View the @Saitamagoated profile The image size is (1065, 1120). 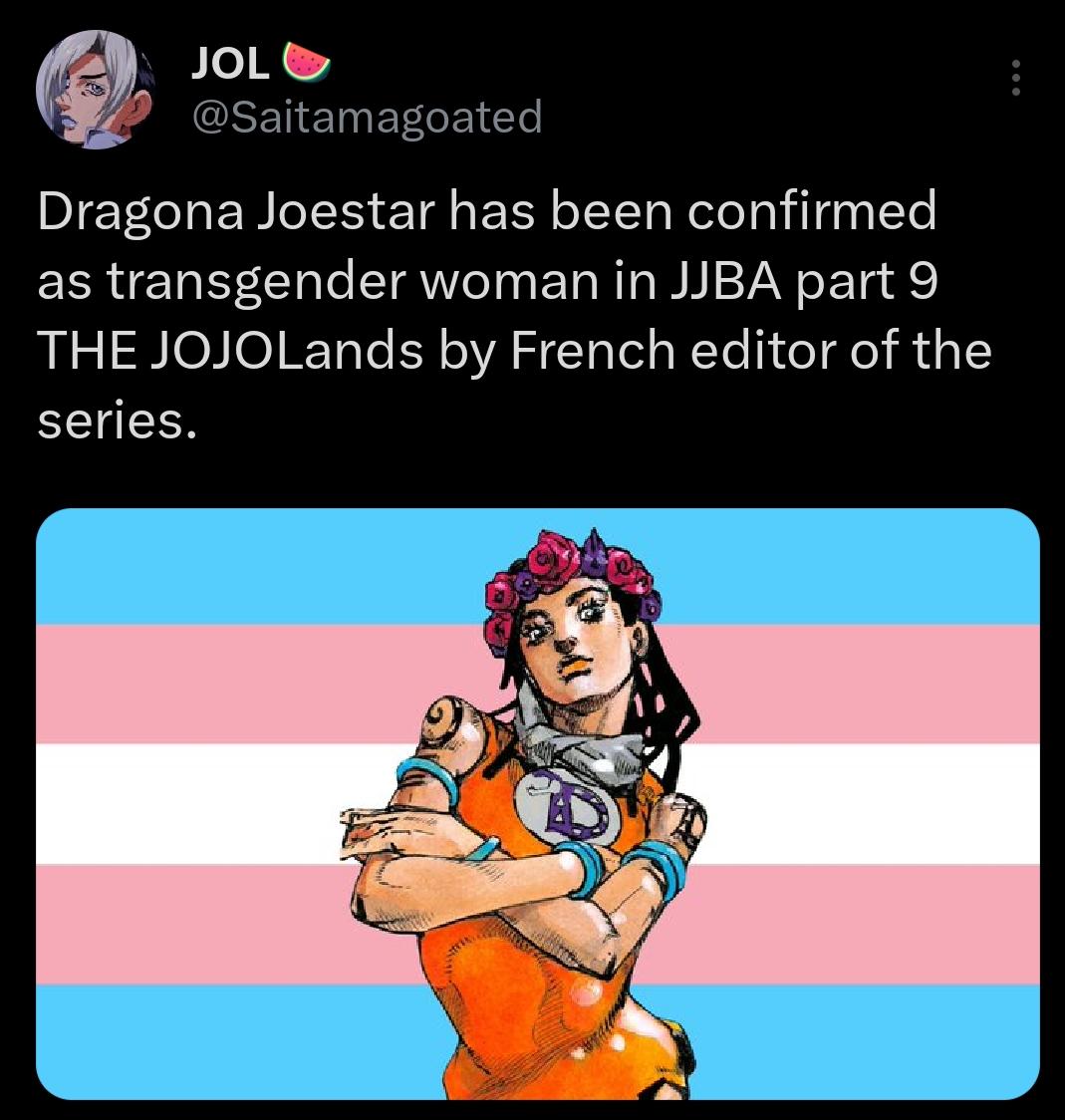(x=366, y=118)
